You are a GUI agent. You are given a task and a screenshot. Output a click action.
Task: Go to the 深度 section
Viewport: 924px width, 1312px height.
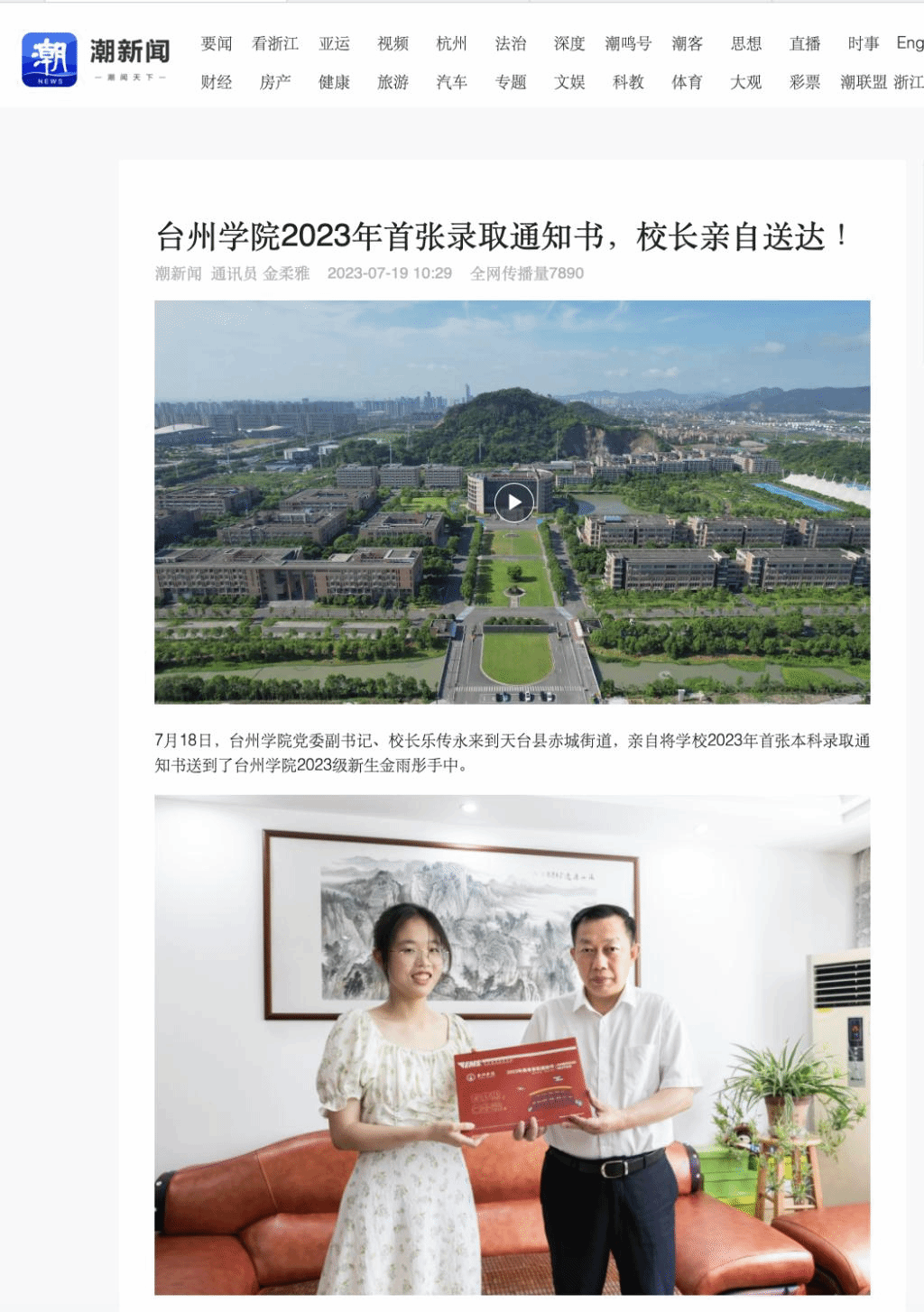pos(569,43)
